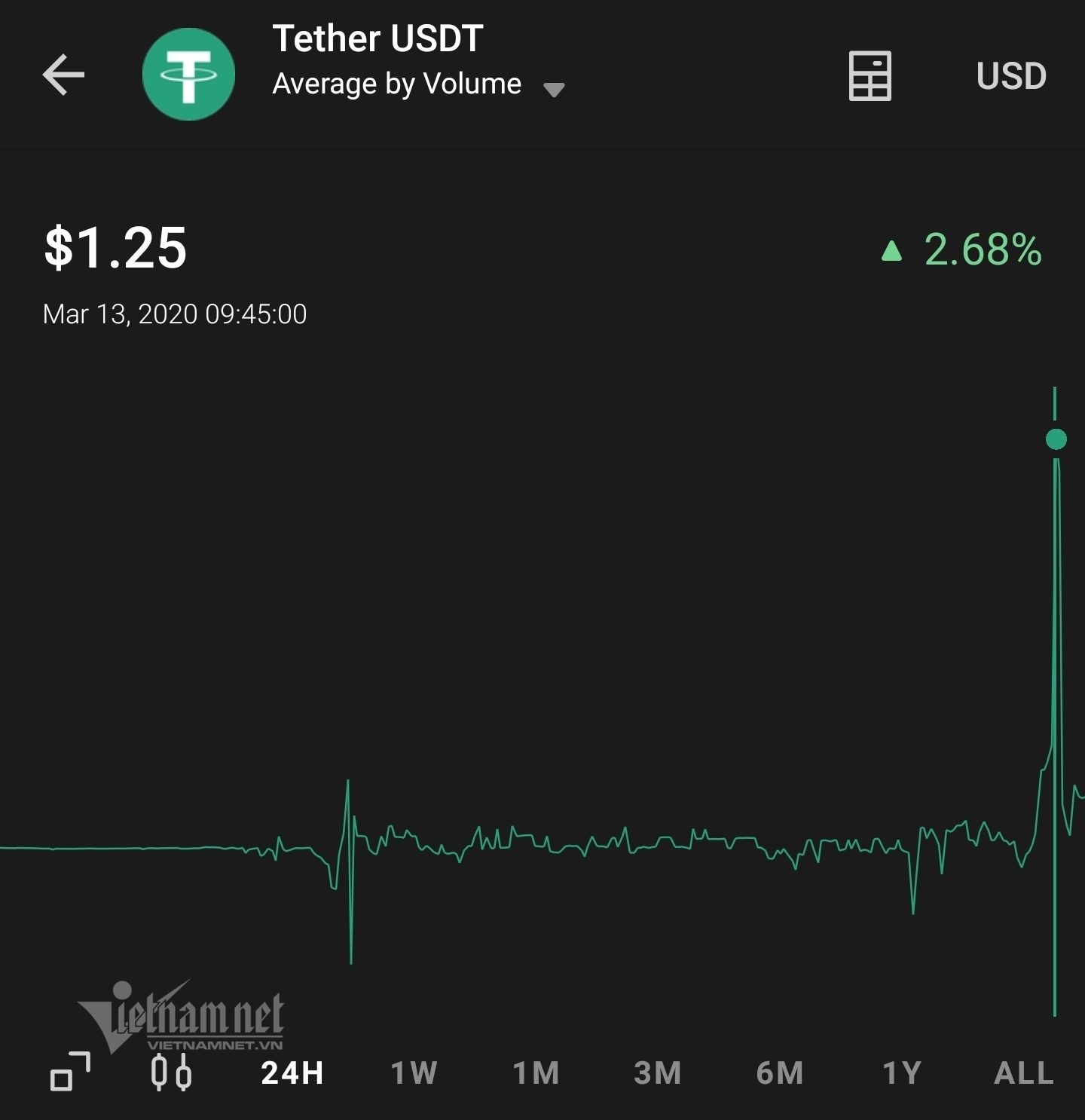Switch to candlestick chart view

tap(171, 1072)
